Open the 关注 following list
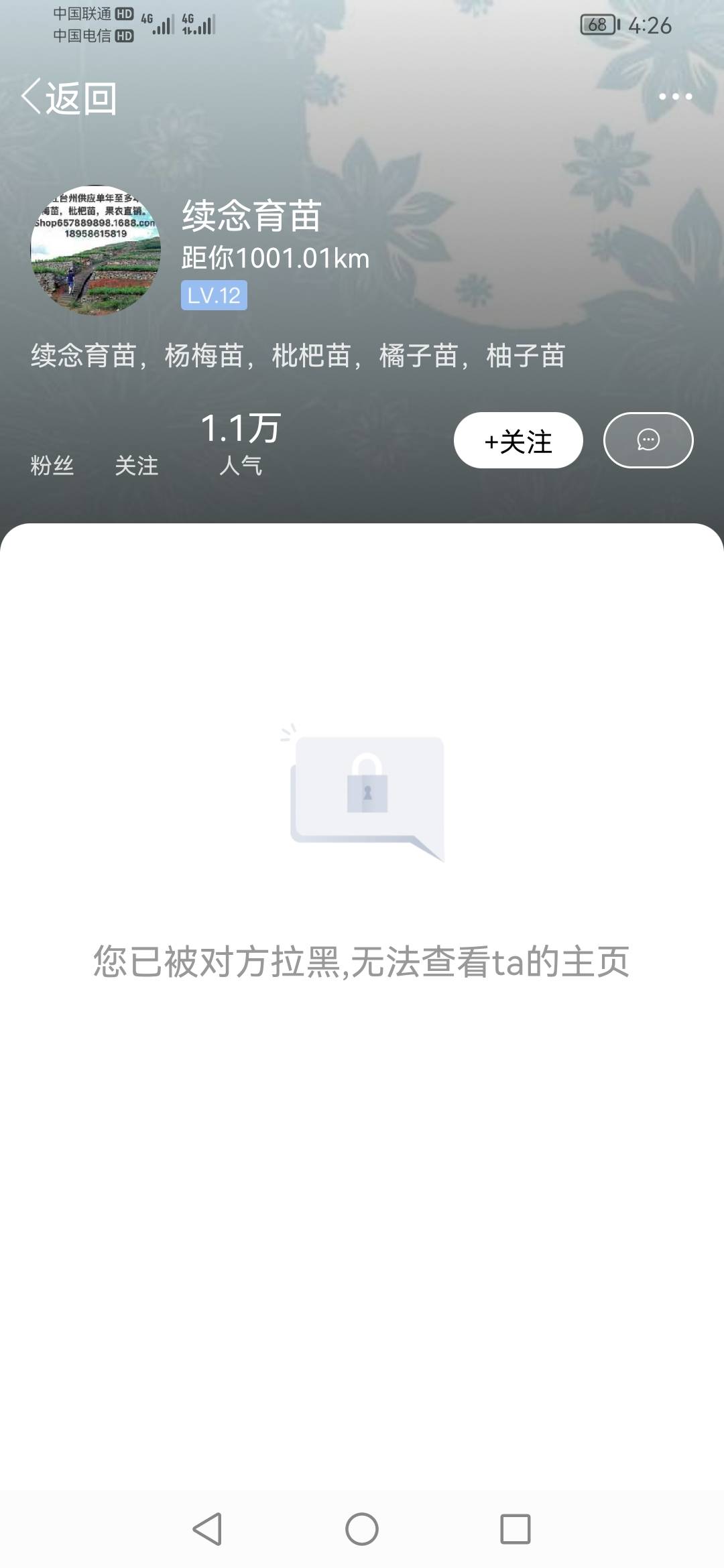The height and width of the screenshot is (1568, 724). (137, 464)
